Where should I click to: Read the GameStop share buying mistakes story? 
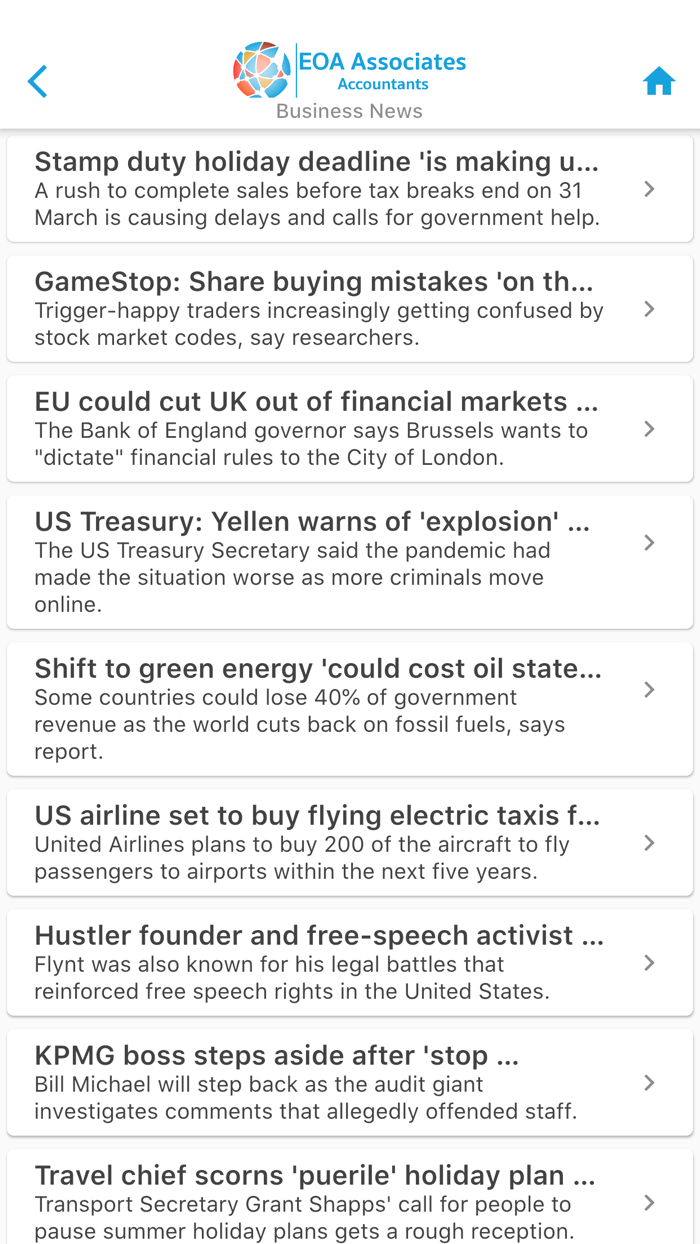[x=349, y=309]
